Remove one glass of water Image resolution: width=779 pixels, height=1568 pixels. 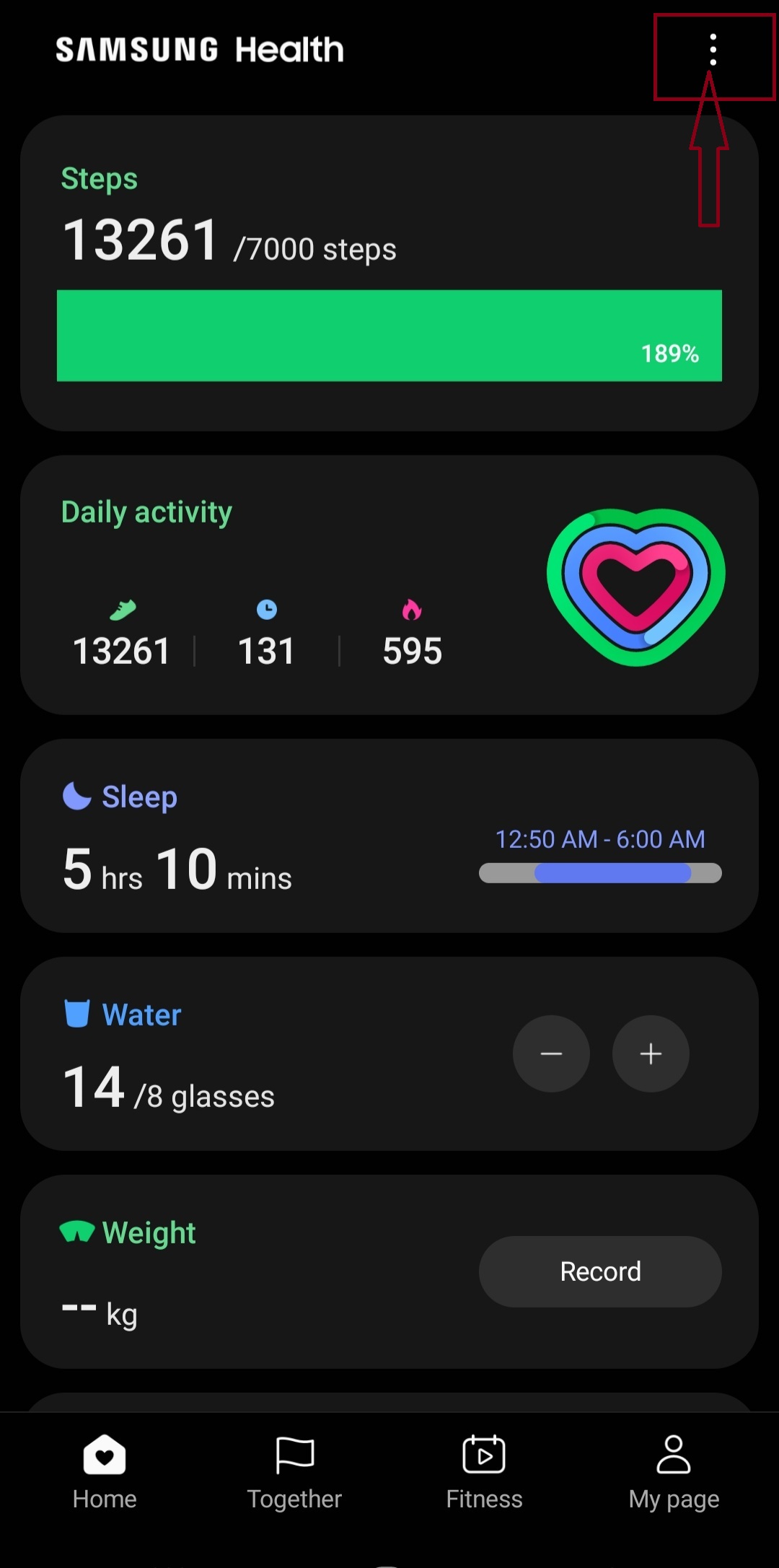pyautogui.click(x=551, y=1054)
